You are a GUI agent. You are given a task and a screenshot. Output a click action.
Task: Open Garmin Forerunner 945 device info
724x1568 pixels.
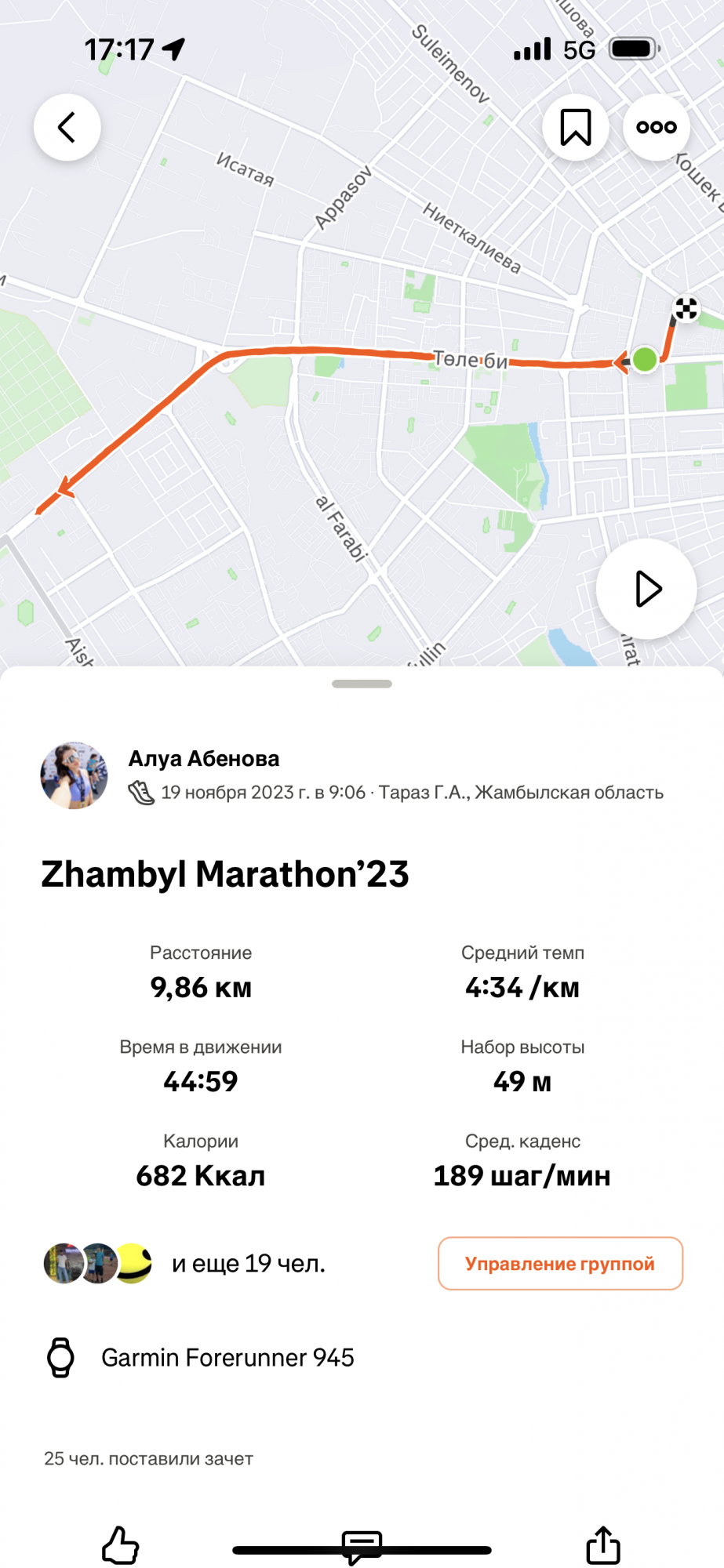point(227,1357)
